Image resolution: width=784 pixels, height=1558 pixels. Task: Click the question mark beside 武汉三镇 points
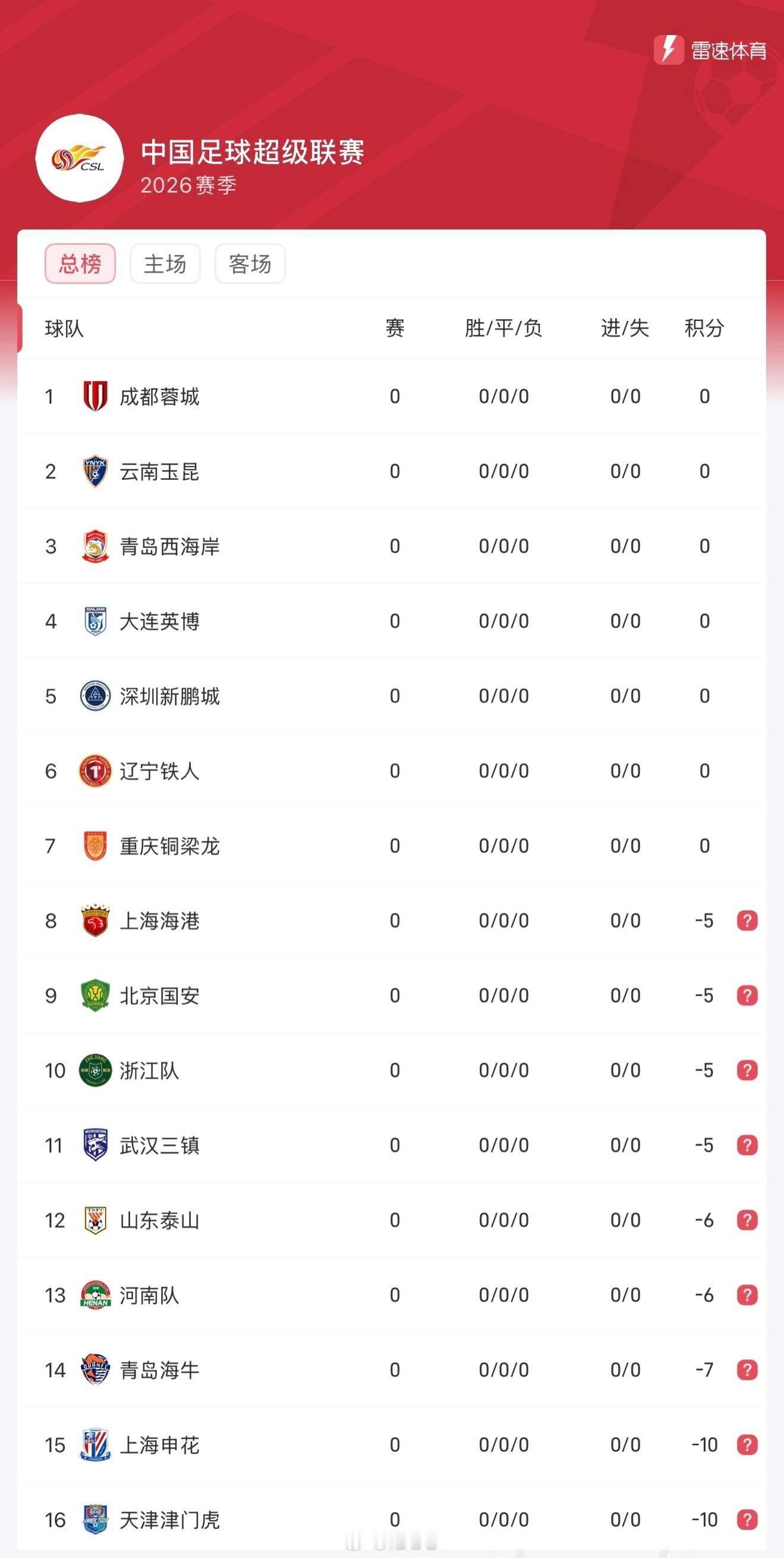point(748,1145)
